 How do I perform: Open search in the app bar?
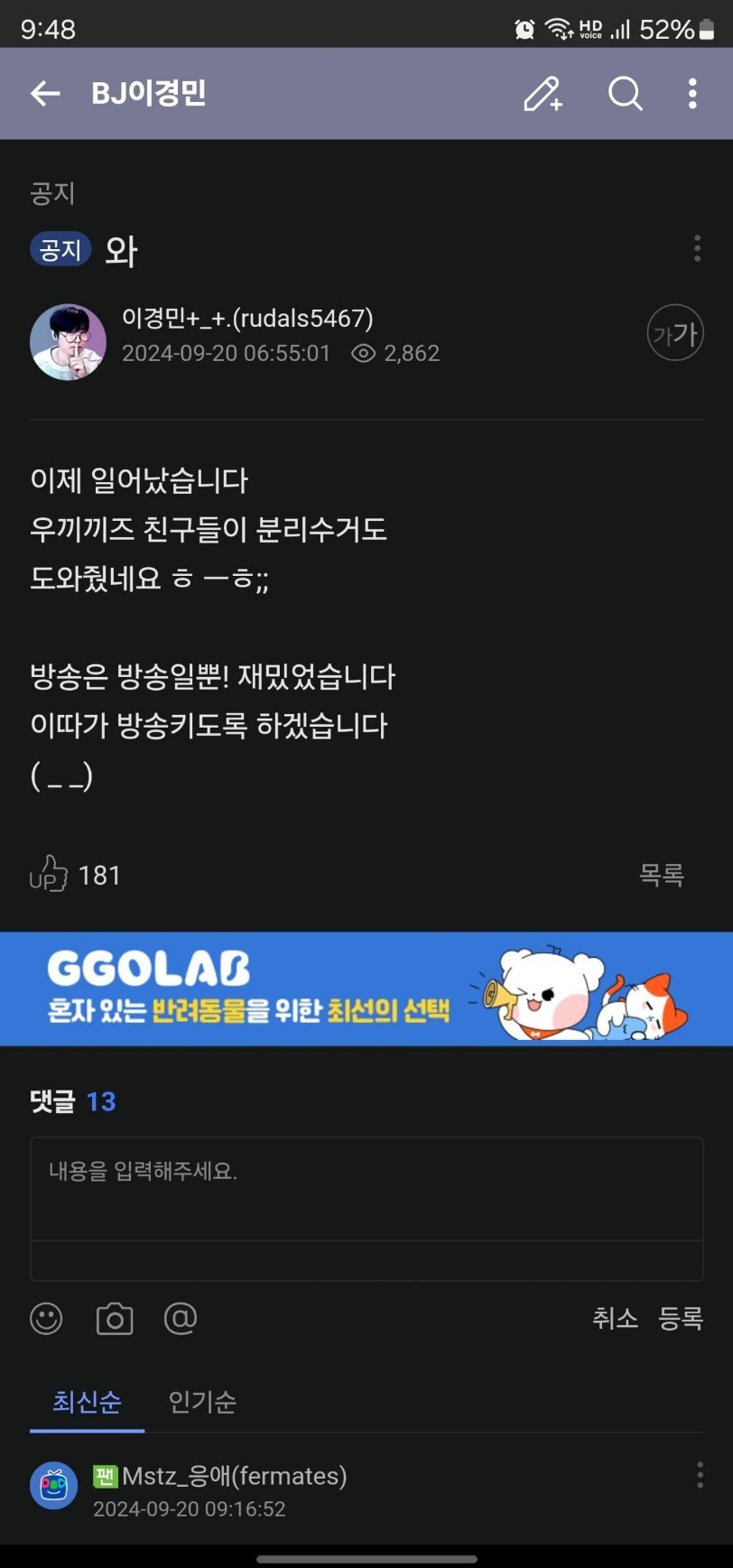(x=625, y=93)
